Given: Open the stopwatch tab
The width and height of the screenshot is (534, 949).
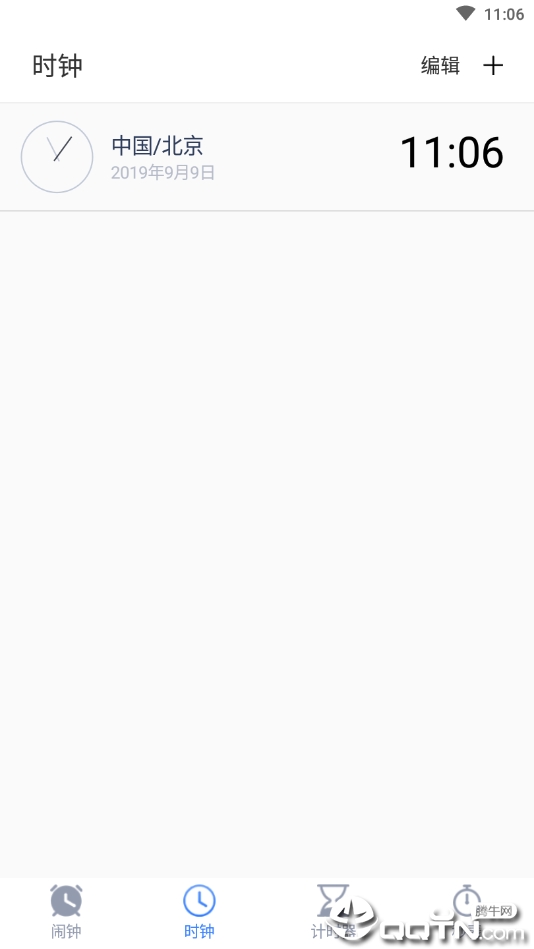Looking at the screenshot, I should pos(467,911).
